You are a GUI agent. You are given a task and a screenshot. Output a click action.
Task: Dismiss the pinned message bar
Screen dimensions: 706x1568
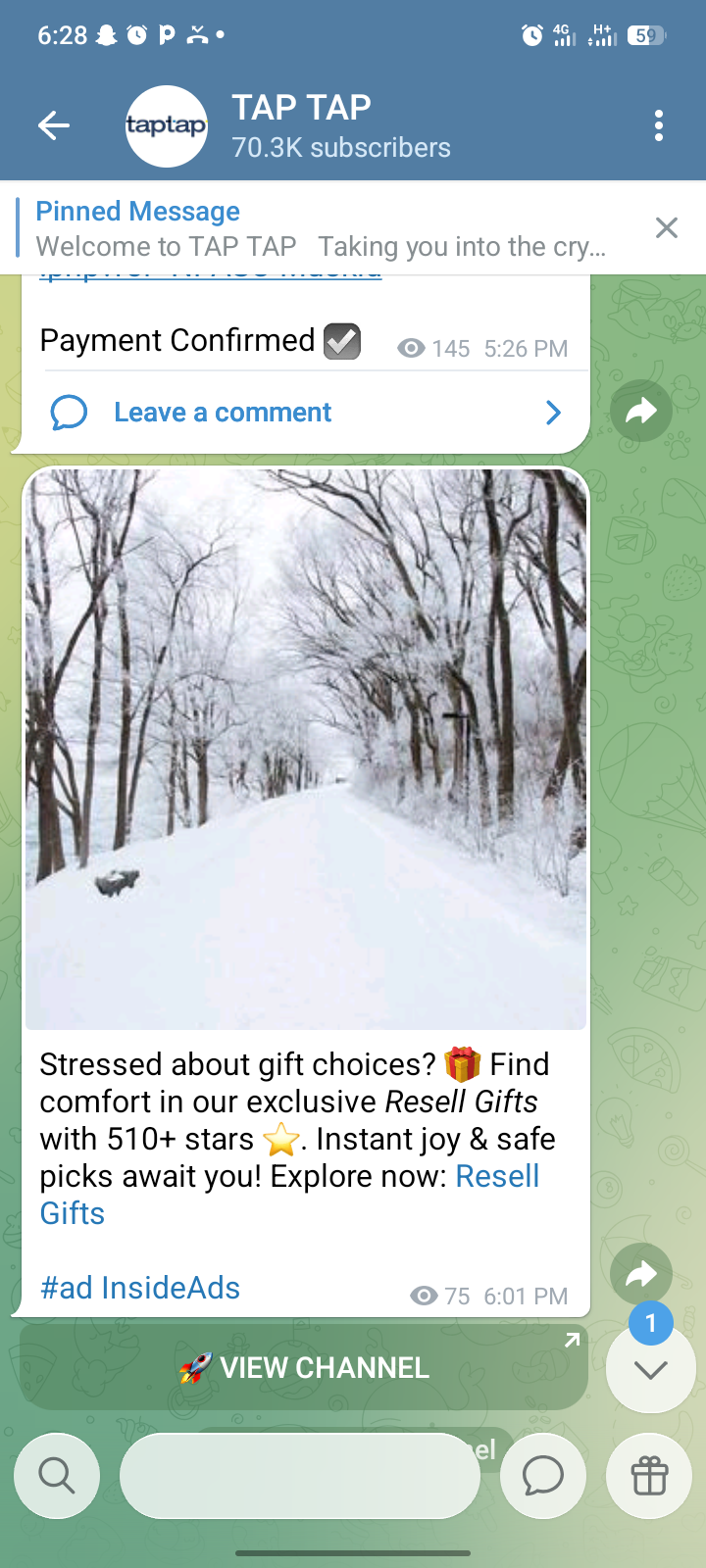click(x=666, y=228)
